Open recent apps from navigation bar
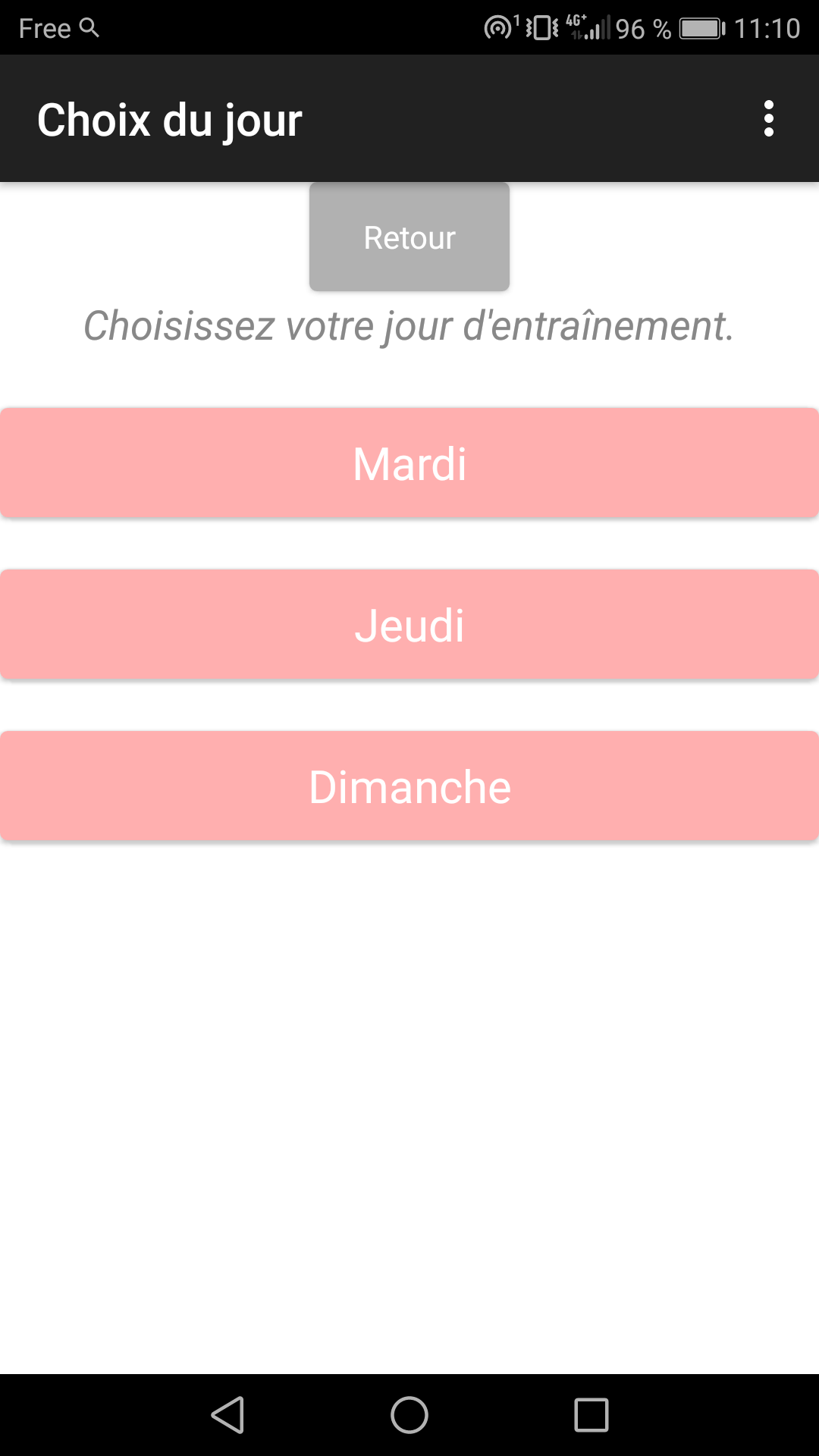Screen dimensions: 819x1456 point(591,1415)
